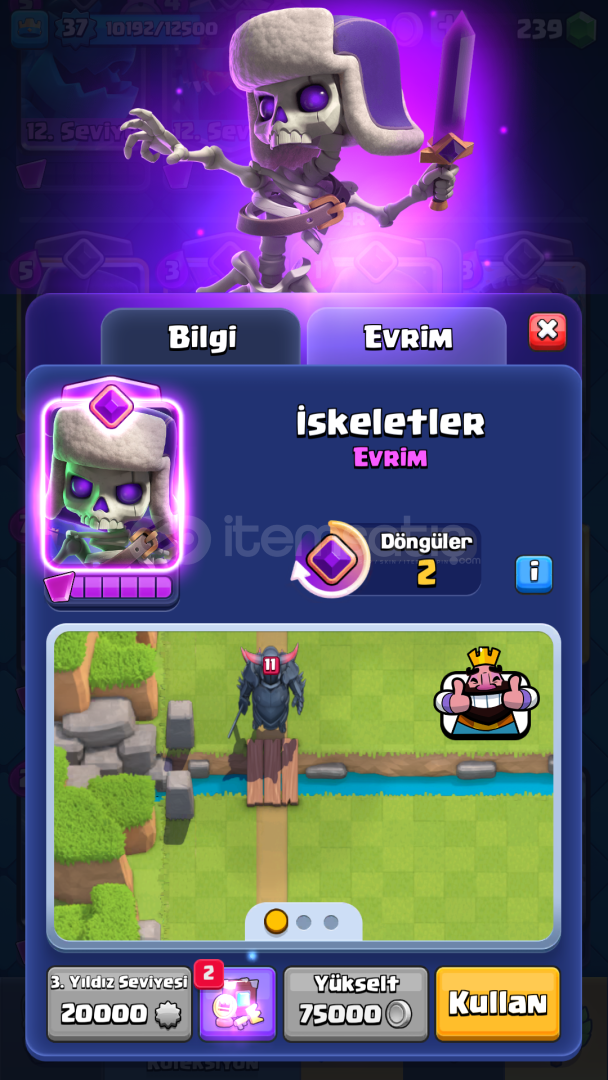Open the purple magic items button
Image resolution: width=608 pixels, height=1080 pixels.
238,1004
